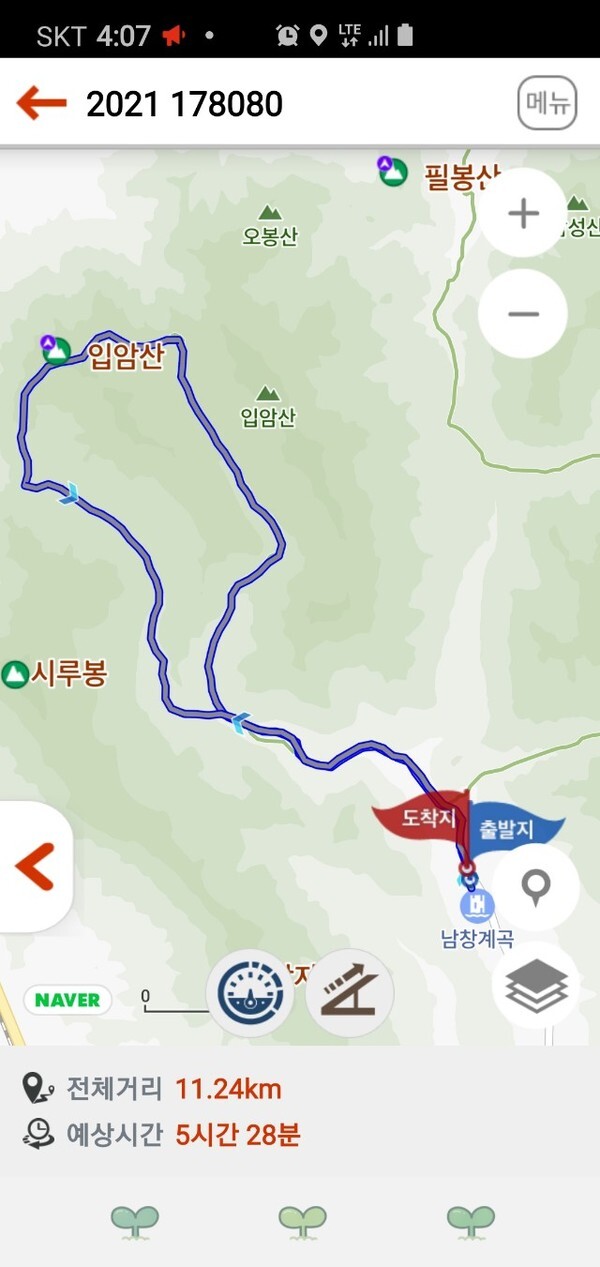Image resolution: width=600 pixels, height=1267 pixels.
Task: Center map on my location pin
Action: tap(537, 887)
